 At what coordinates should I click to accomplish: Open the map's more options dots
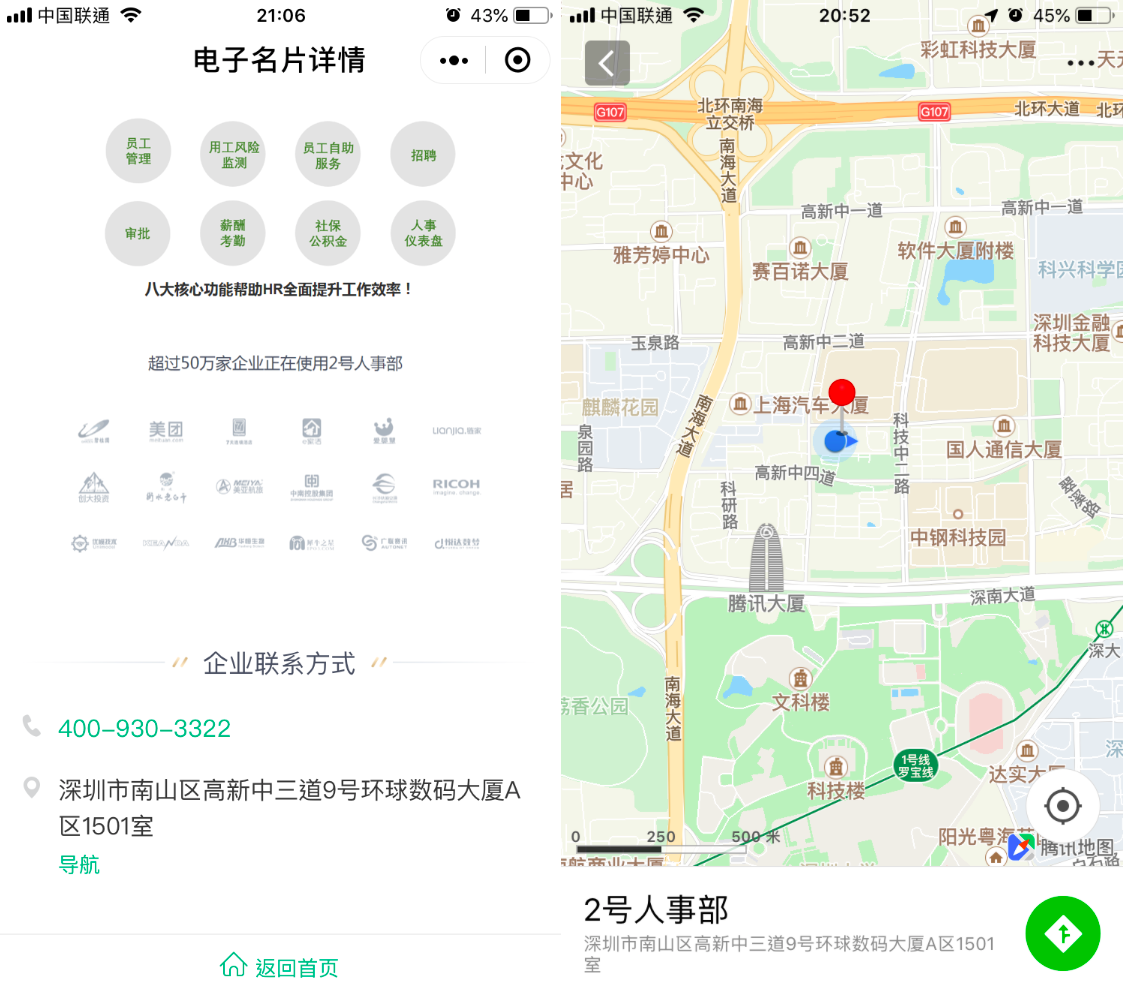point(1081,62)
